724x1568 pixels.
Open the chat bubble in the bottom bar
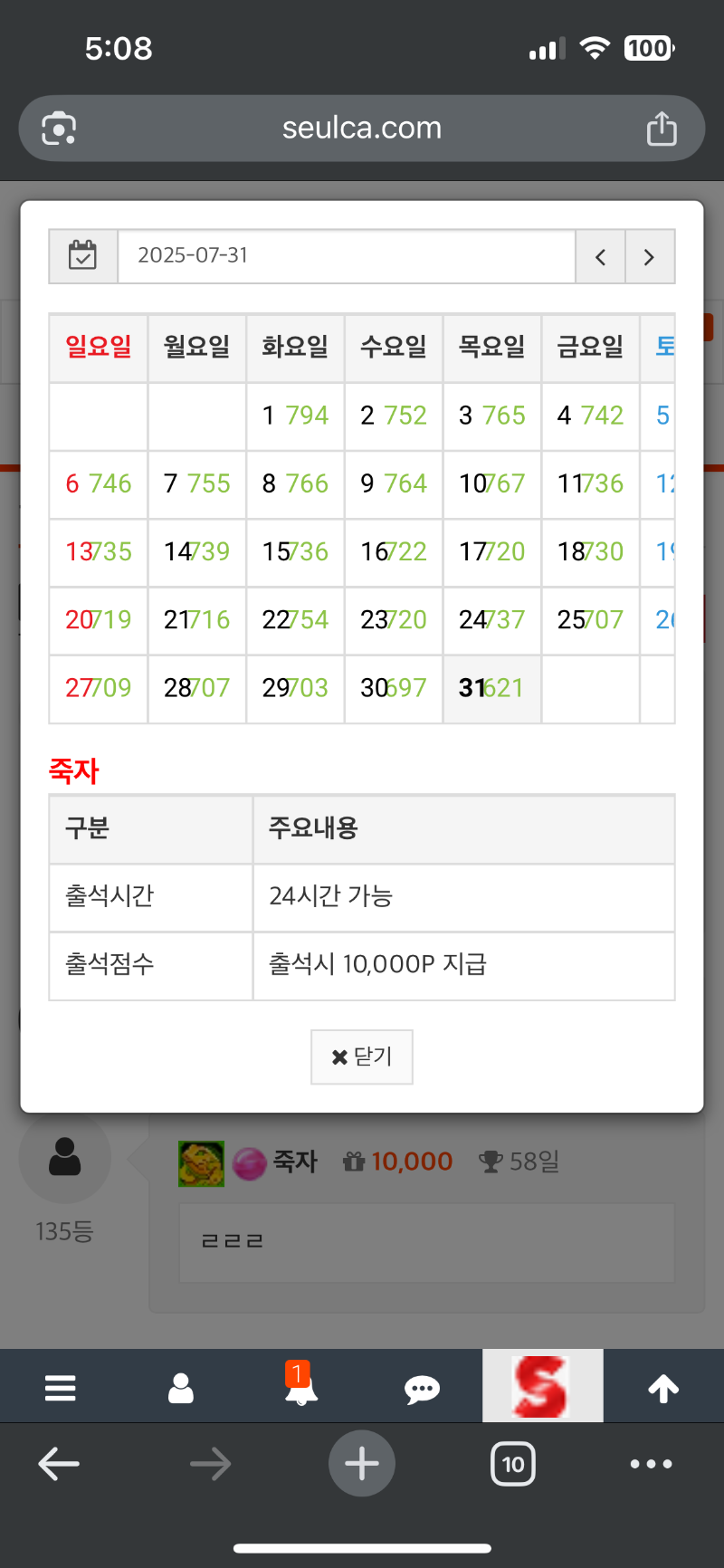coord(422,1388)
